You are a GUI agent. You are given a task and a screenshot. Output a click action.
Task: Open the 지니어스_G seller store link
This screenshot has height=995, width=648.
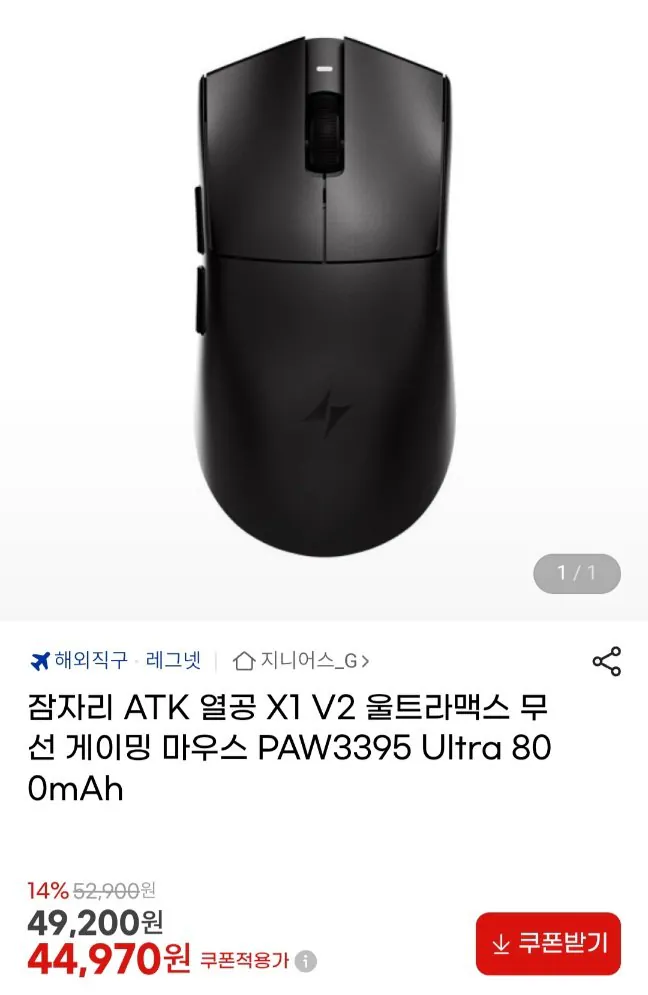point(302,661)
